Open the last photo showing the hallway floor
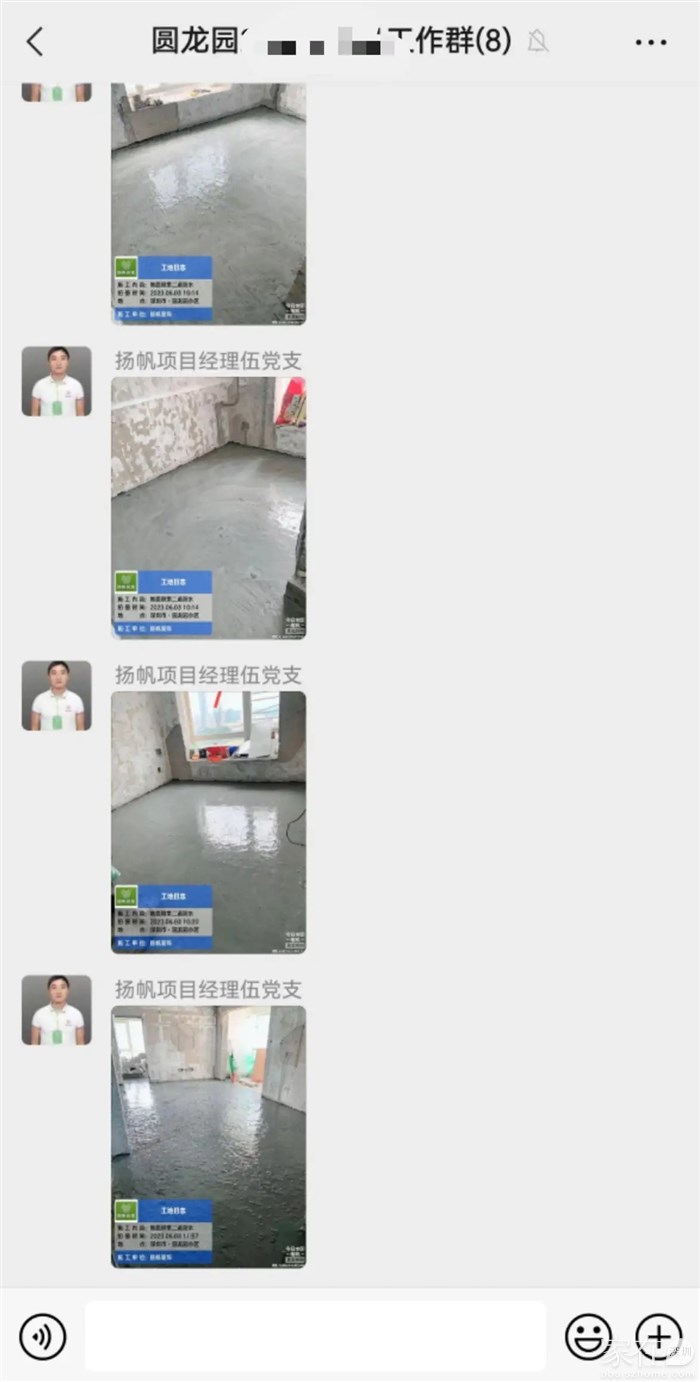Image resolution: width=700 pixels, height=1382 pixels. point(208,1137)
